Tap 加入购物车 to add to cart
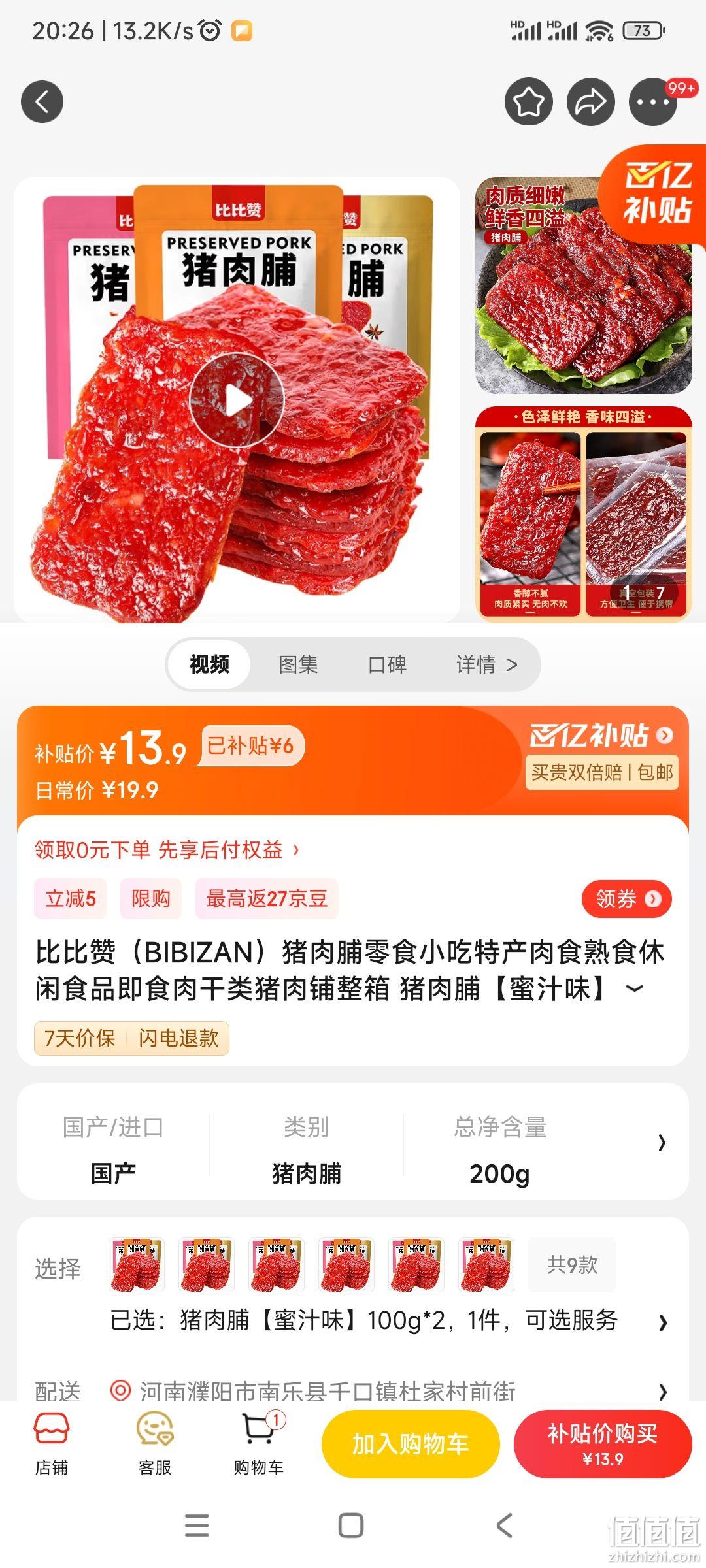The width and height of the screenshot is (706, 1568). (411, 1445)
